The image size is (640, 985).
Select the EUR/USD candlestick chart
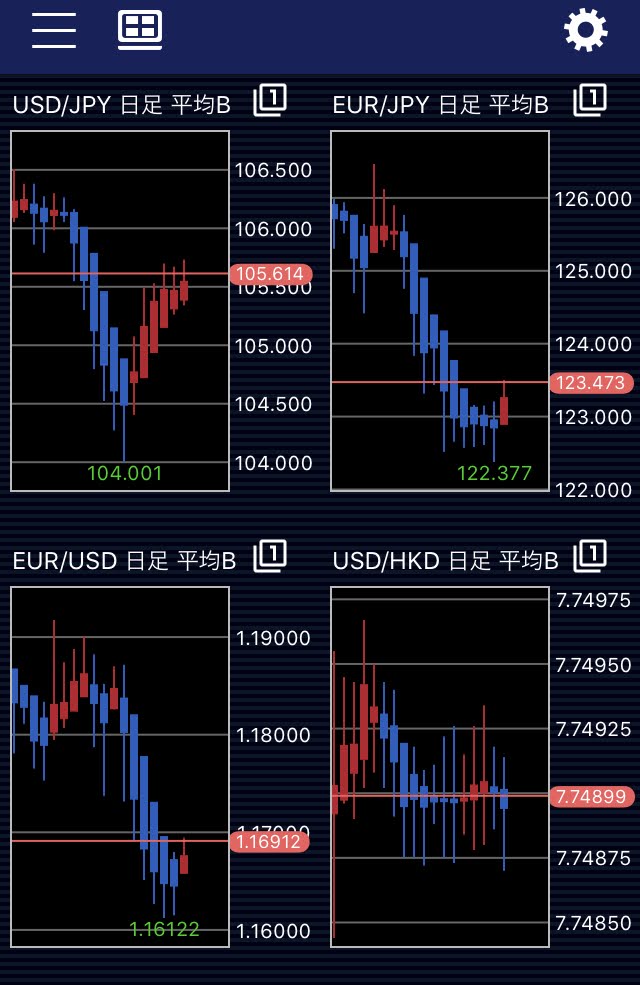point(120,766)
